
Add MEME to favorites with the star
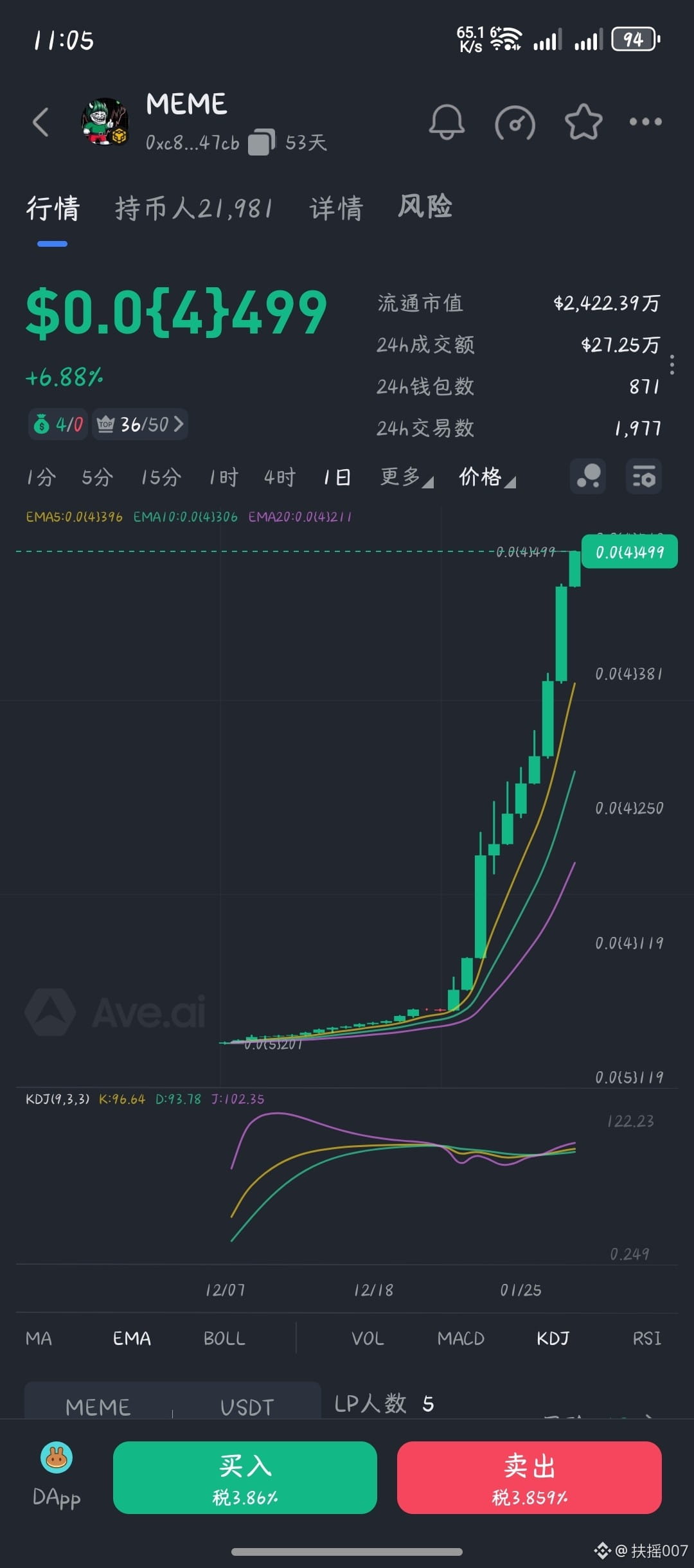pos(583,122)
